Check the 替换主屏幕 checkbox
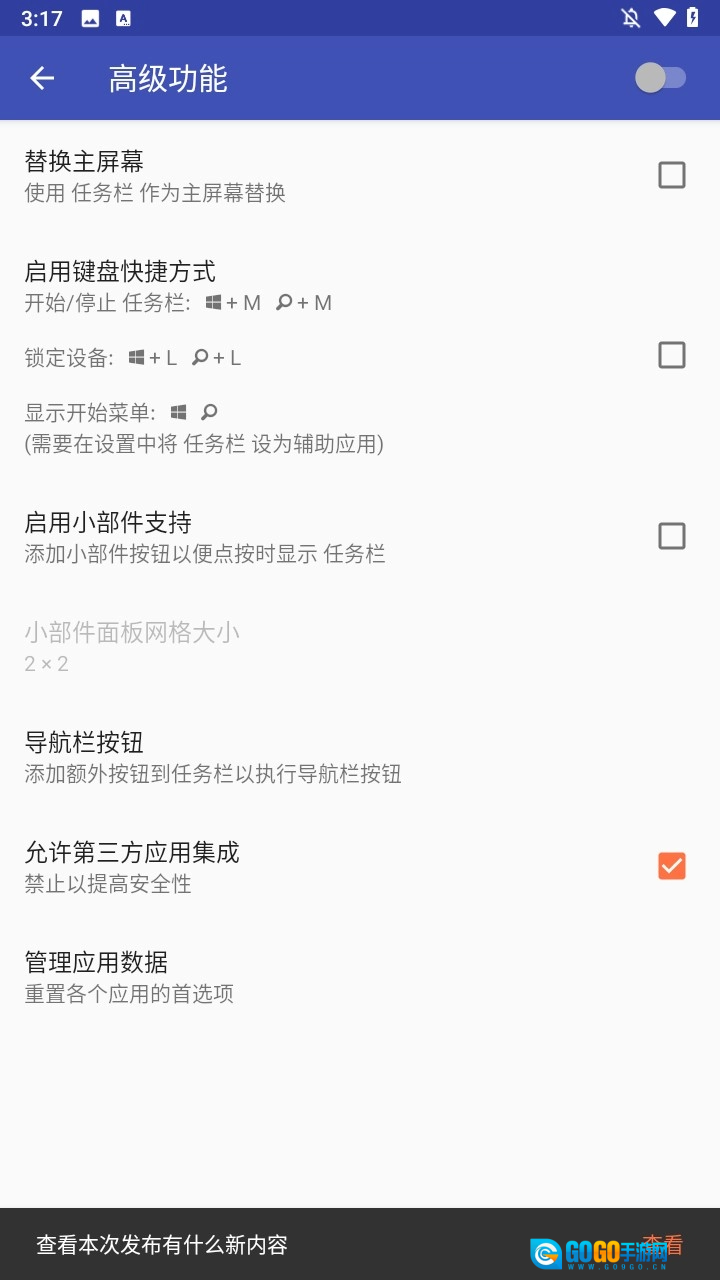 click(671, 175)
